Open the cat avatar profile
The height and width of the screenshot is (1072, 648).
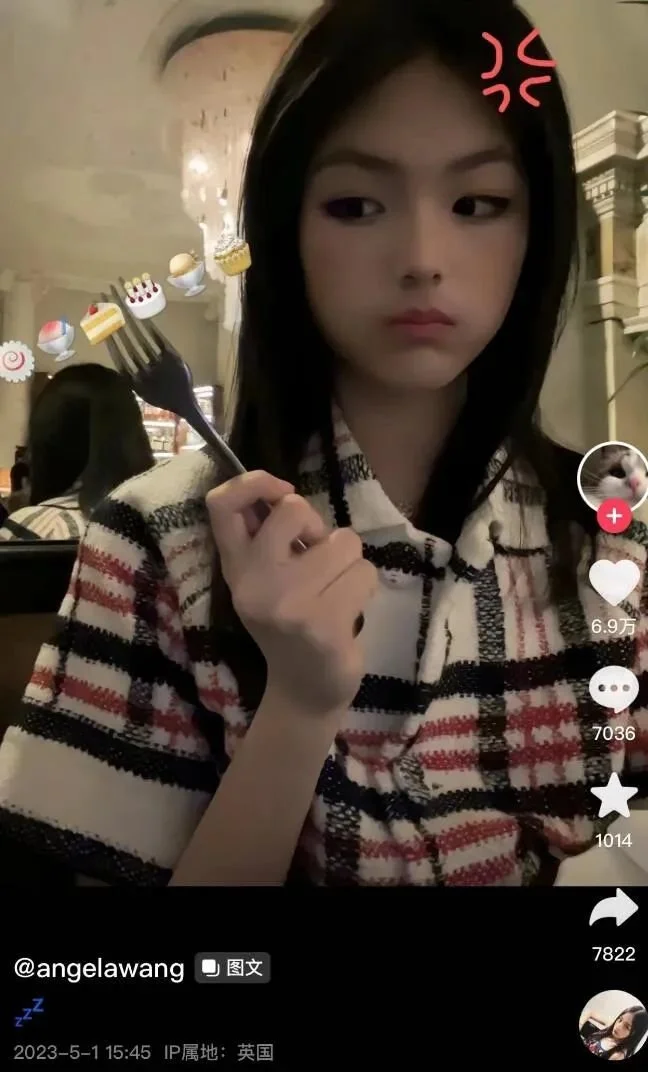(x=613, y=476)
